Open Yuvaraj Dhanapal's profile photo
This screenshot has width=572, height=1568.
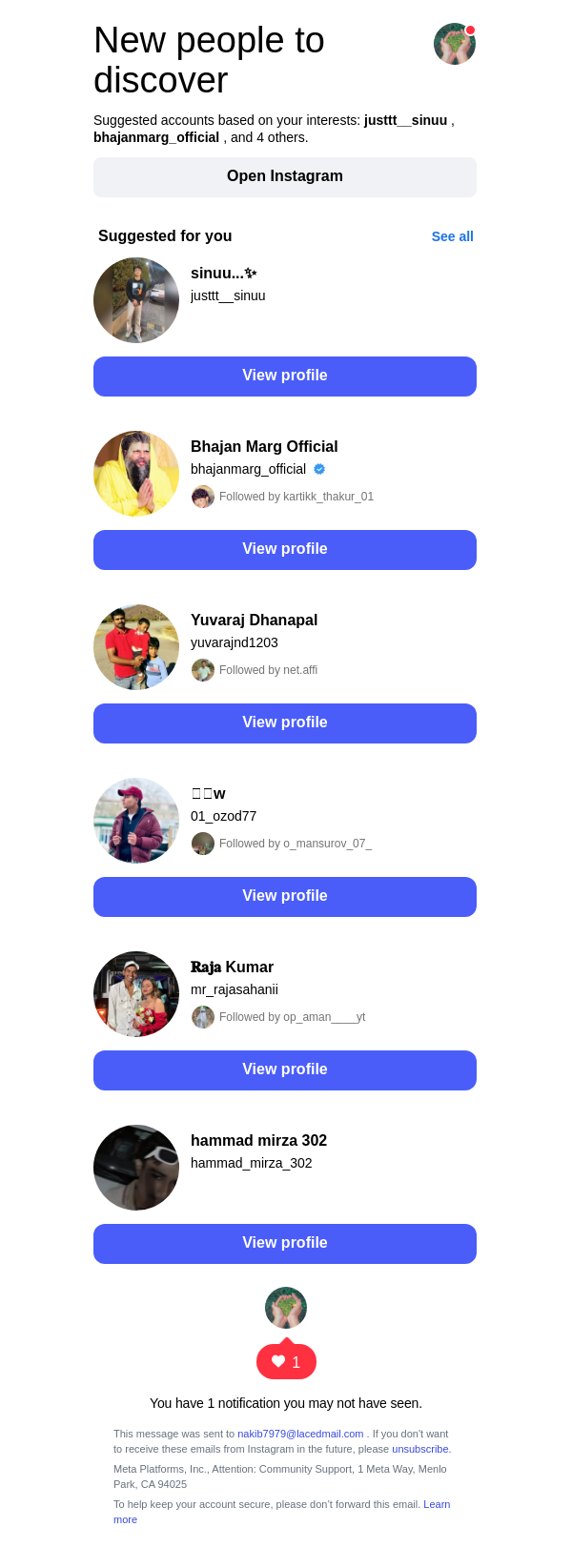tap(136, 647)
